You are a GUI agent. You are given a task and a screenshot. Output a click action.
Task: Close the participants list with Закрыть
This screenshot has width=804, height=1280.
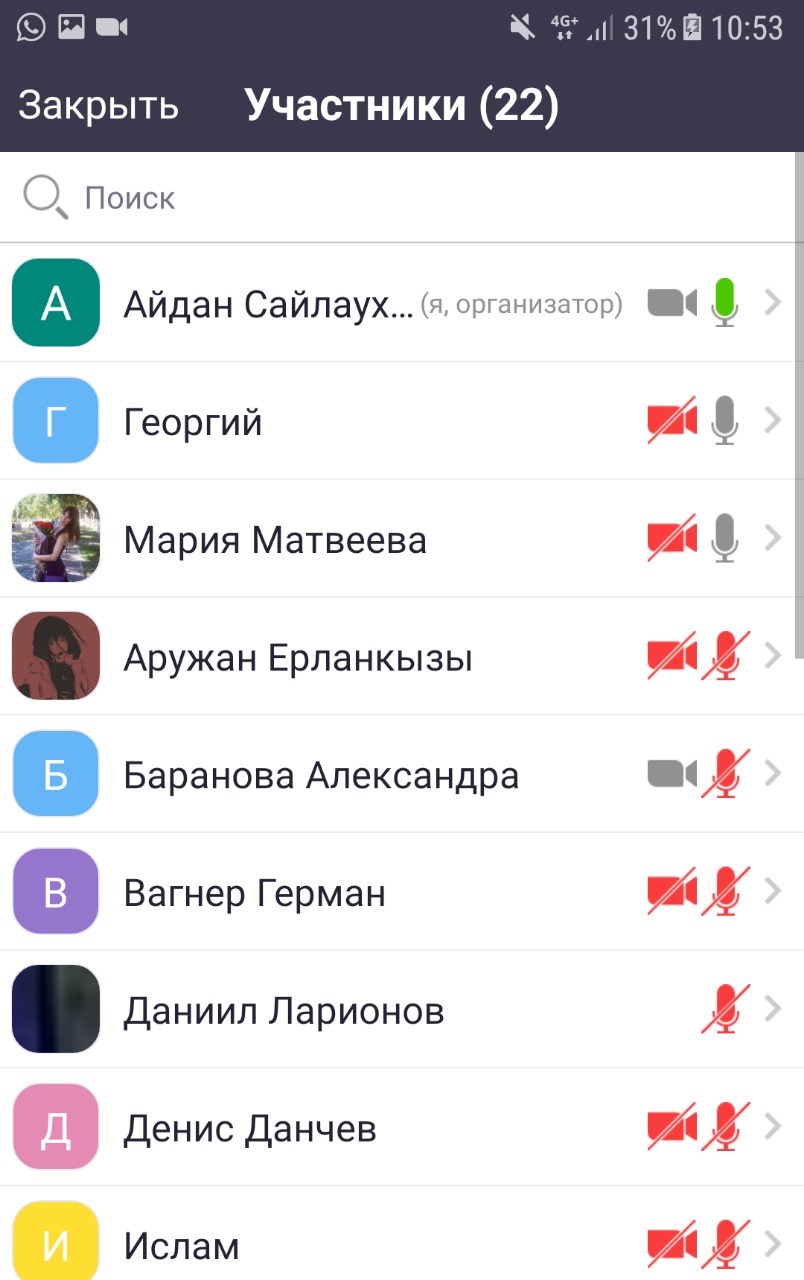tap(98, 105)
